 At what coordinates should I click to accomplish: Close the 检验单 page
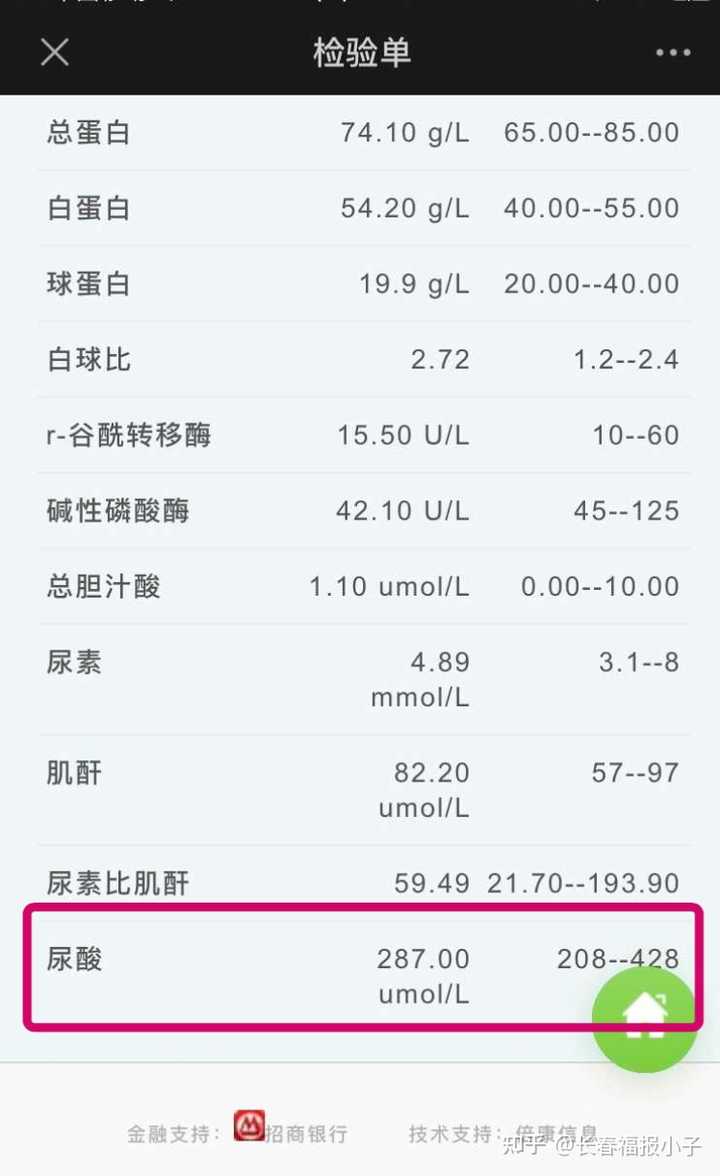55,52
